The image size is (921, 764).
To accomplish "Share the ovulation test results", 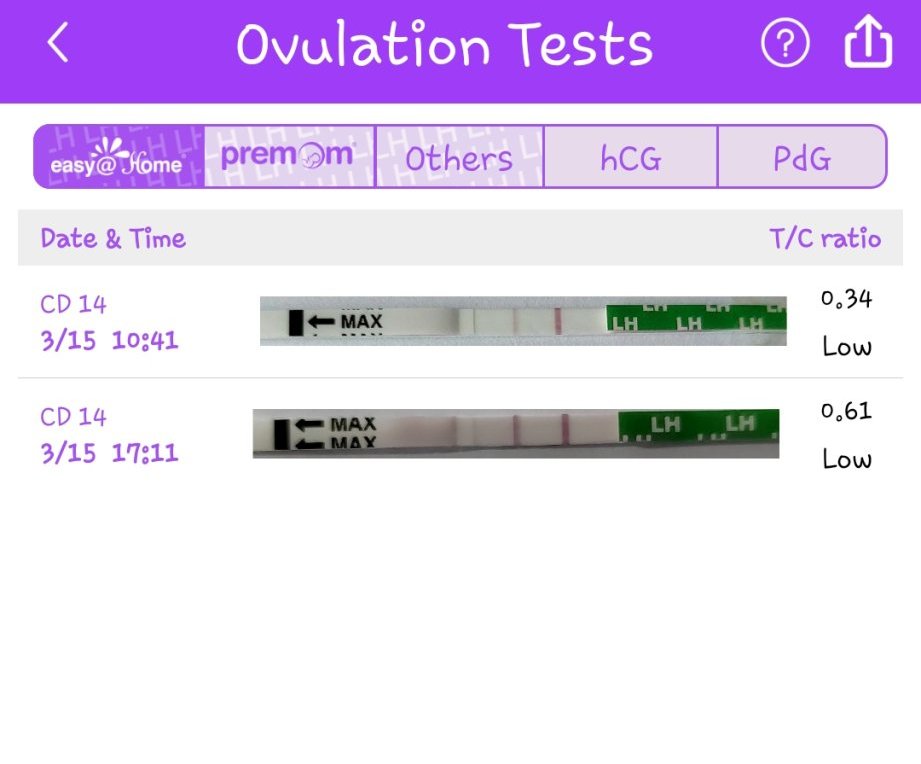I will click(x=867, y=45).
